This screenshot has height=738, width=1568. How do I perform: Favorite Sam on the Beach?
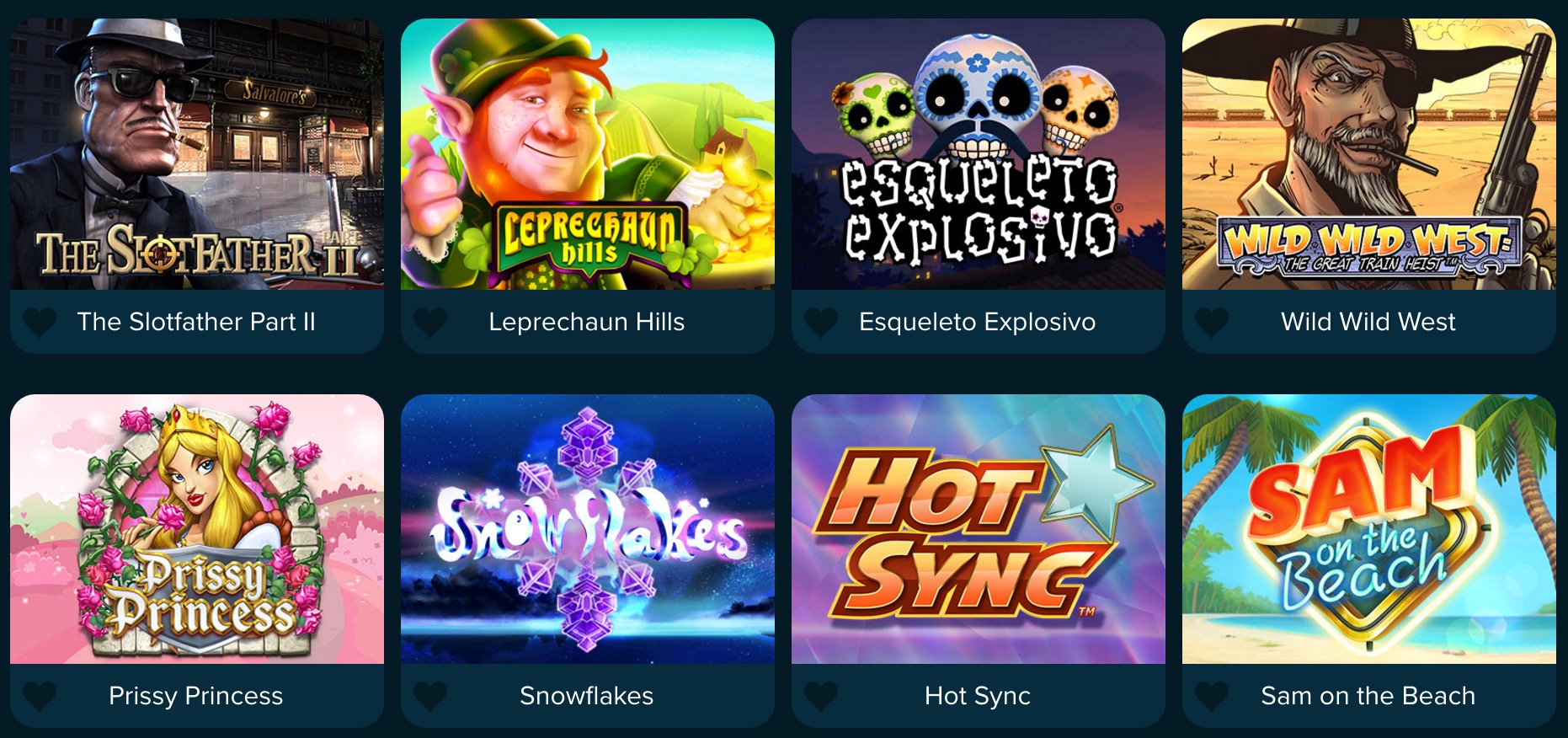[1212, 696]
